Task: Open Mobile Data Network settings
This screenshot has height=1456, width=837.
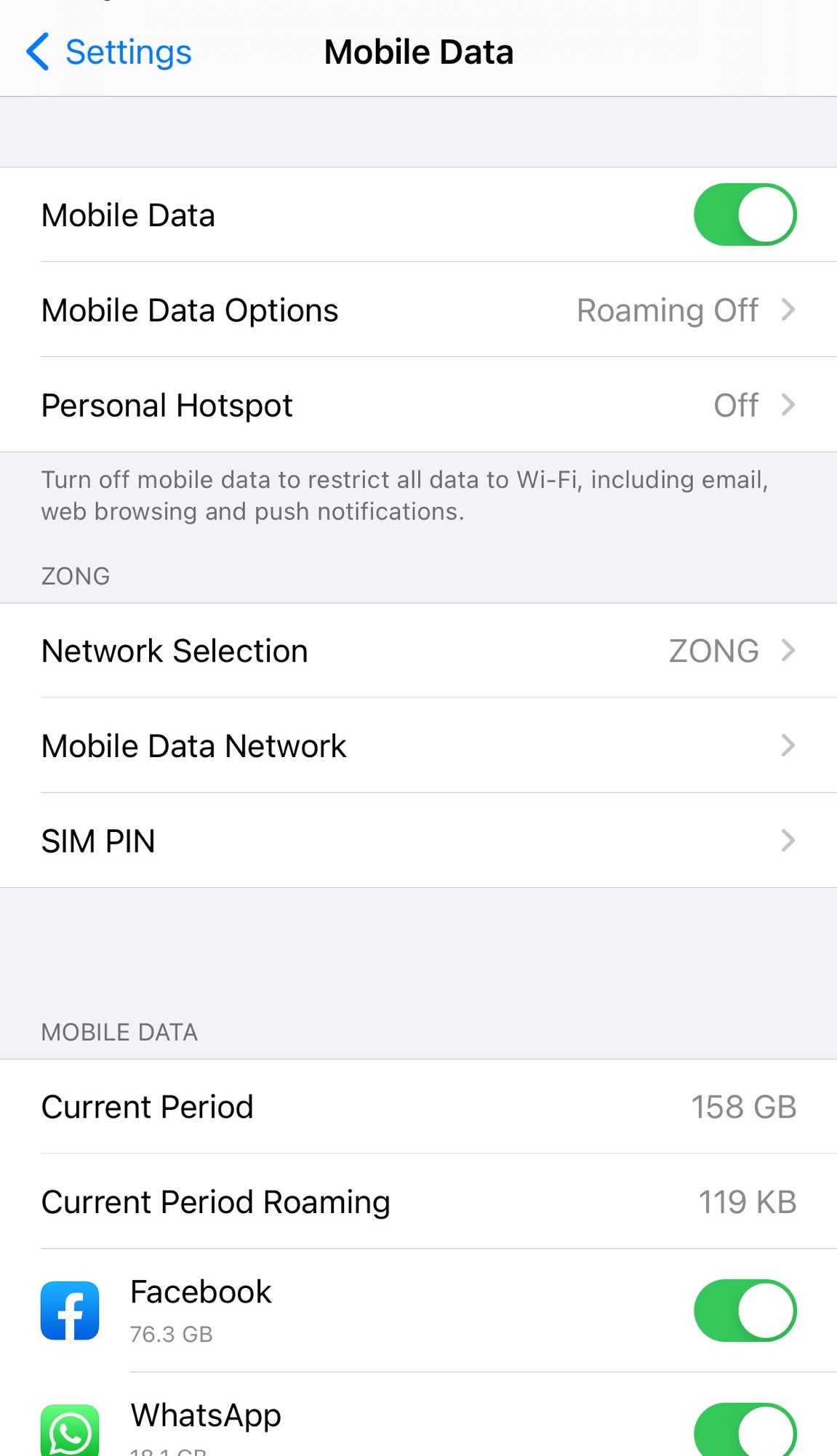Action: pos(418,746)
